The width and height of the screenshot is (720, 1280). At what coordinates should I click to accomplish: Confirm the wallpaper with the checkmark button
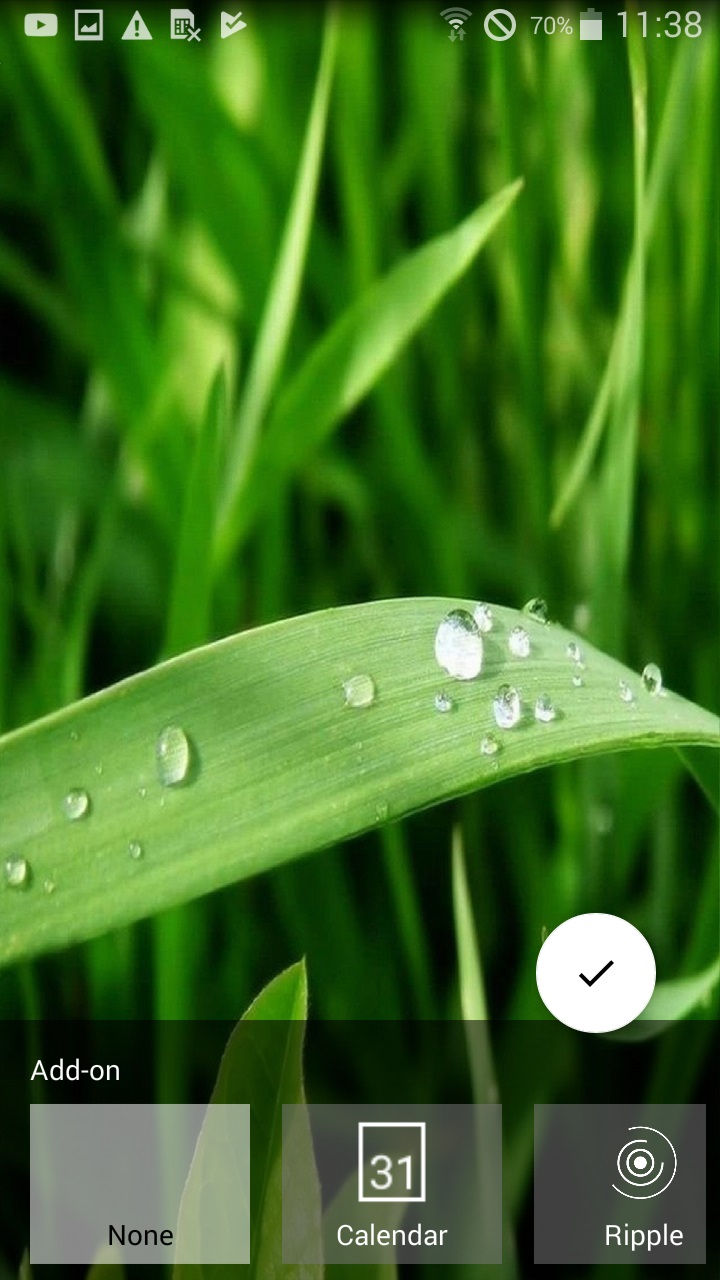click(596, 973)
